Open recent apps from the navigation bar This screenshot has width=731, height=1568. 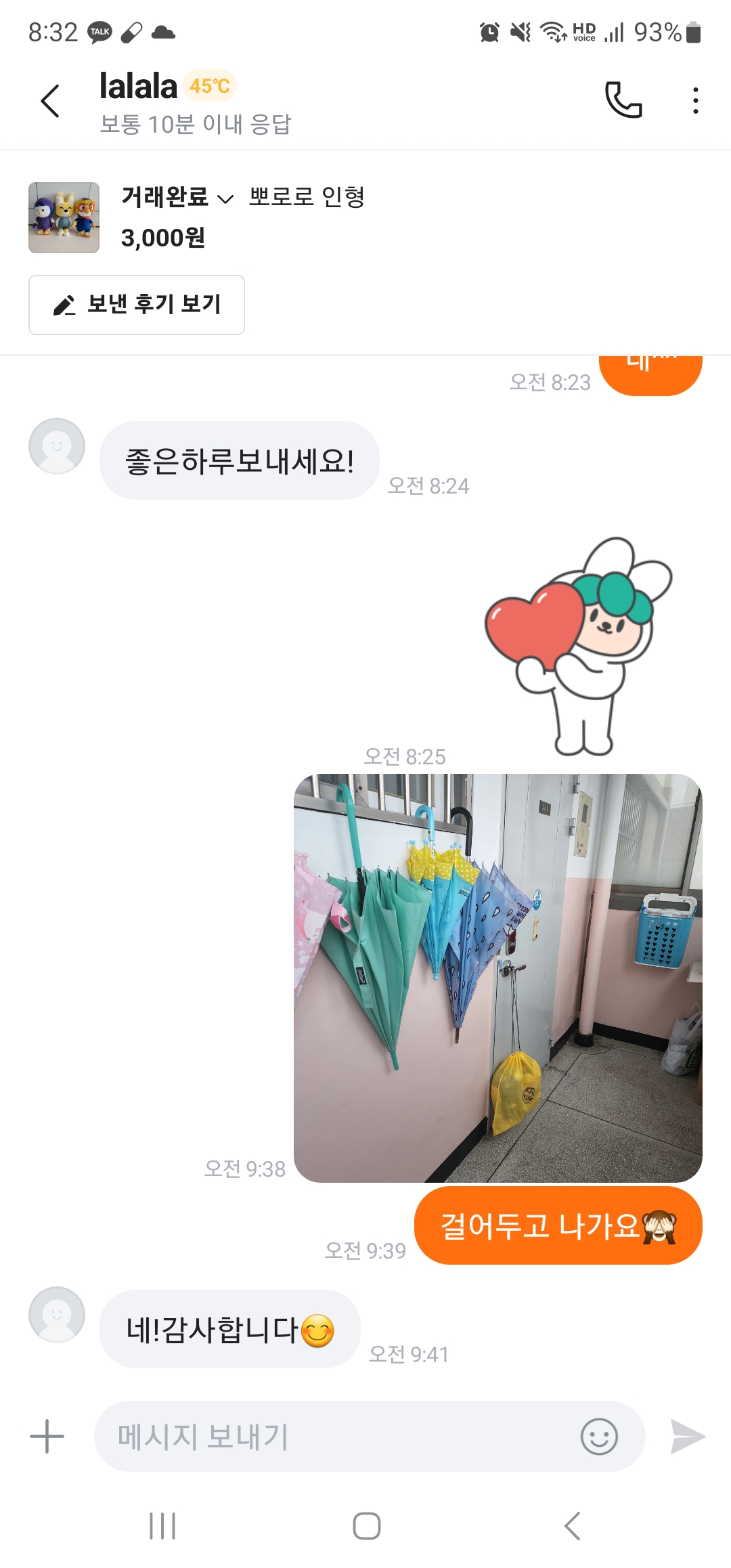click(162, 1526)
